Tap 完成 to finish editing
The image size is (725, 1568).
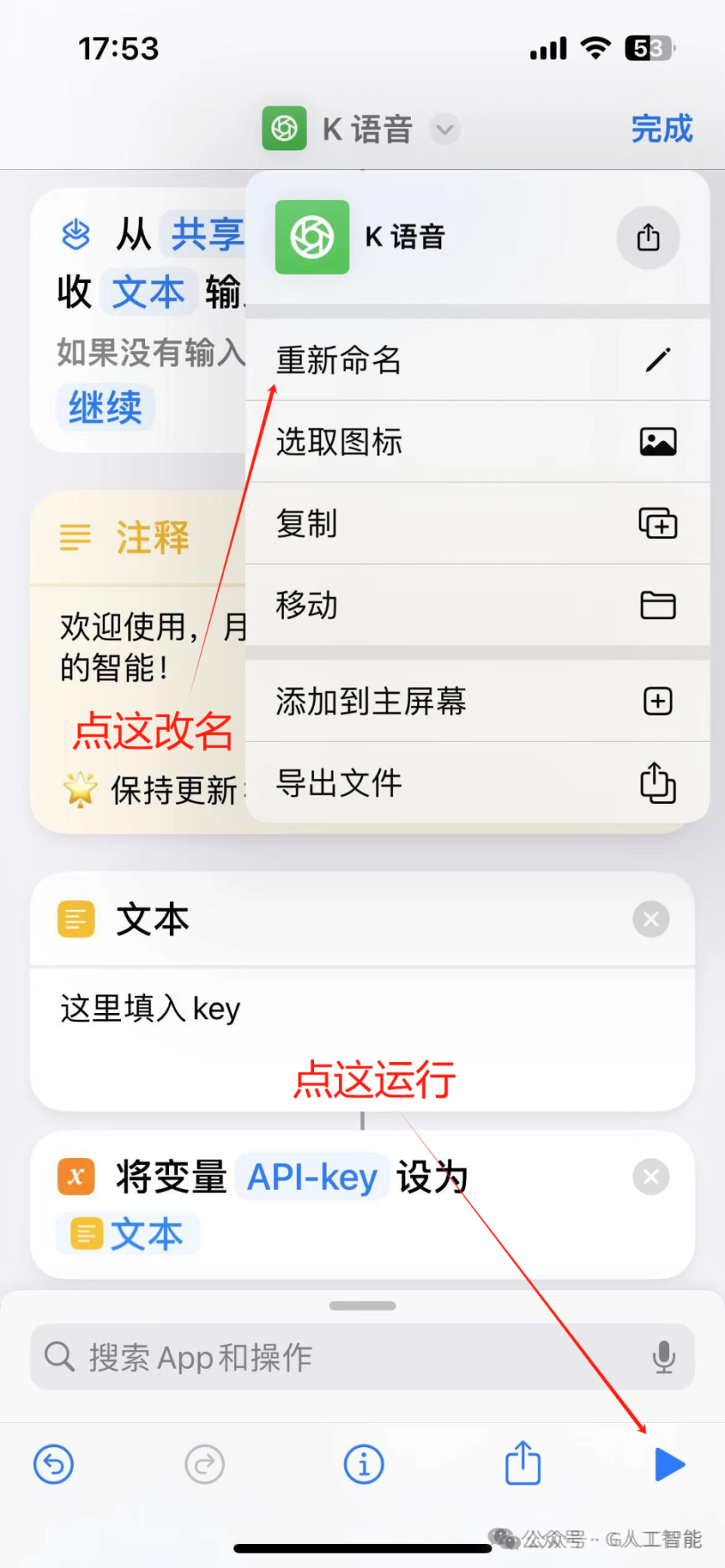tap(661, 128)
